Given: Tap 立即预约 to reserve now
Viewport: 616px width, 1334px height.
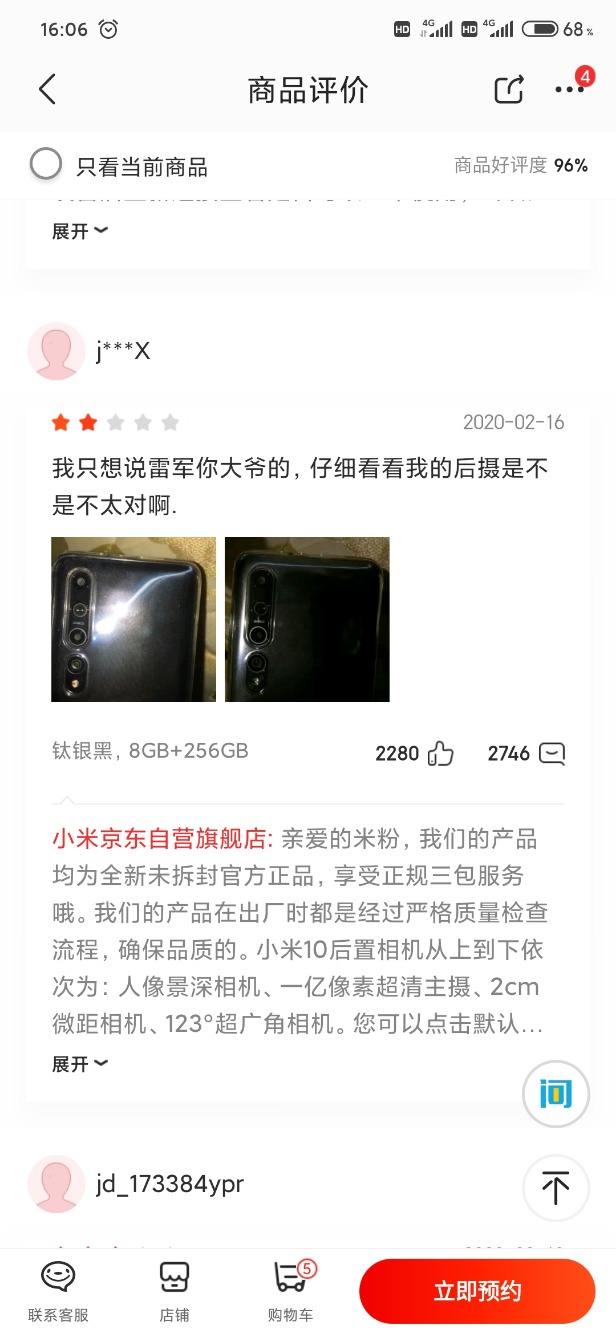Looking at the screenshot, I should [477, 1291].
